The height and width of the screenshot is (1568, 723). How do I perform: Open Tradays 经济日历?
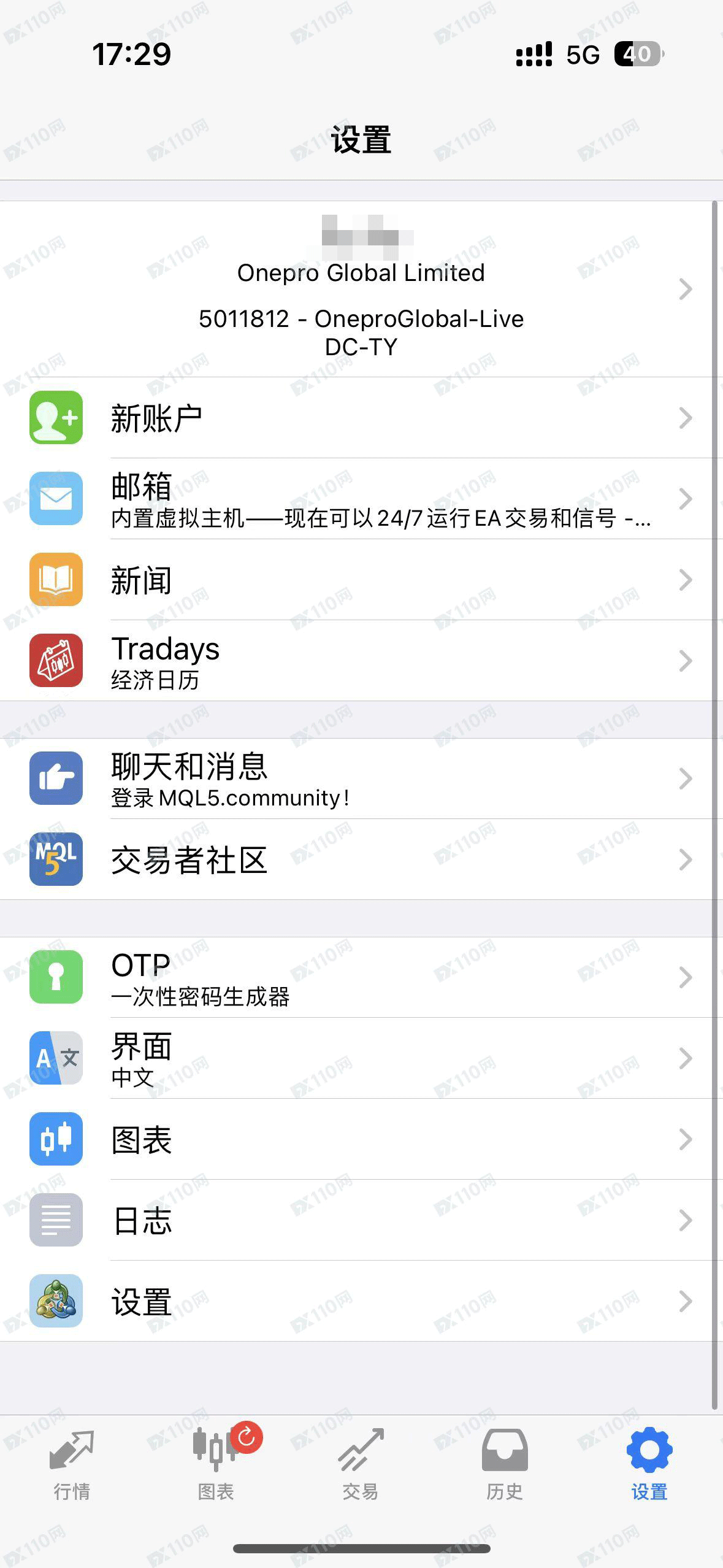(358, 661)
